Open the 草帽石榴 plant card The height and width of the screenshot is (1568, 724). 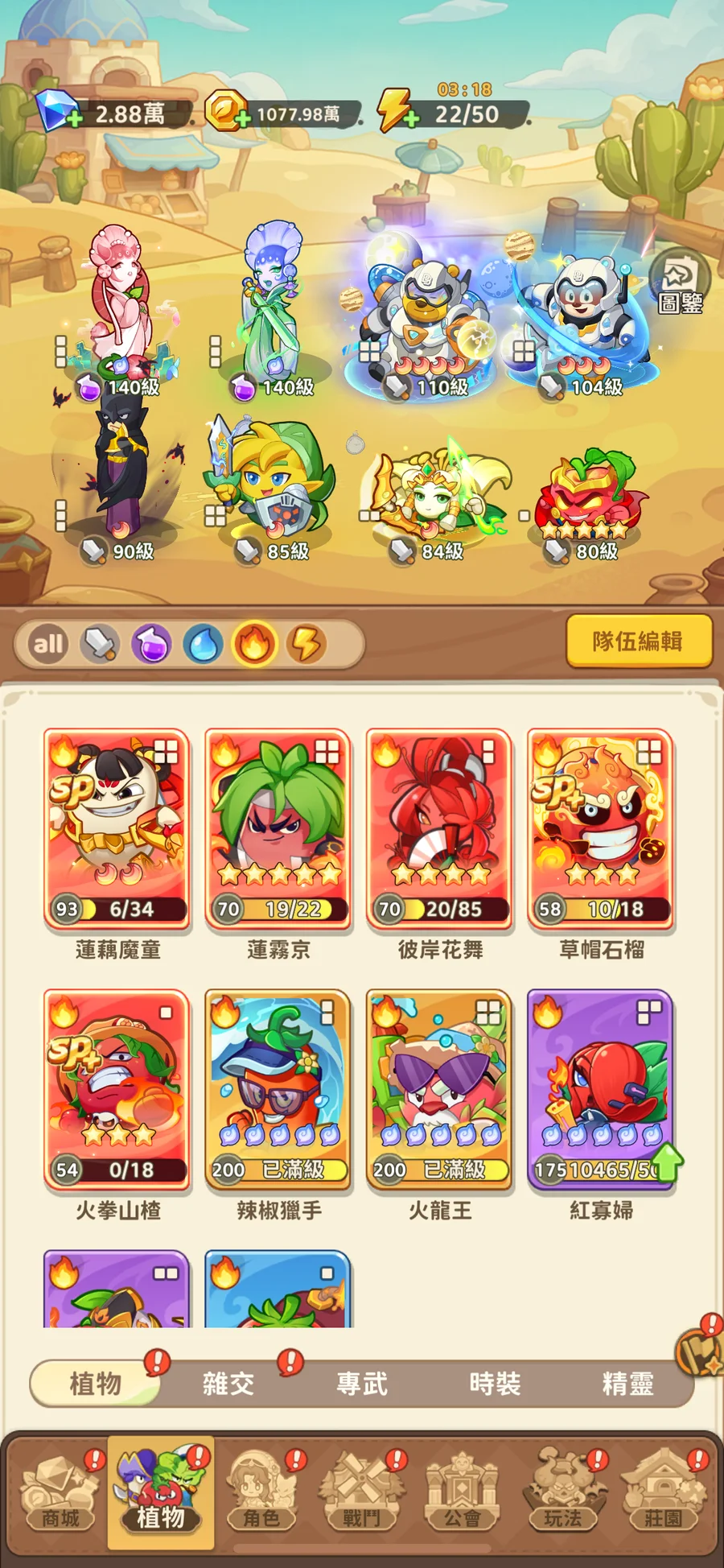tap(600, 829)
